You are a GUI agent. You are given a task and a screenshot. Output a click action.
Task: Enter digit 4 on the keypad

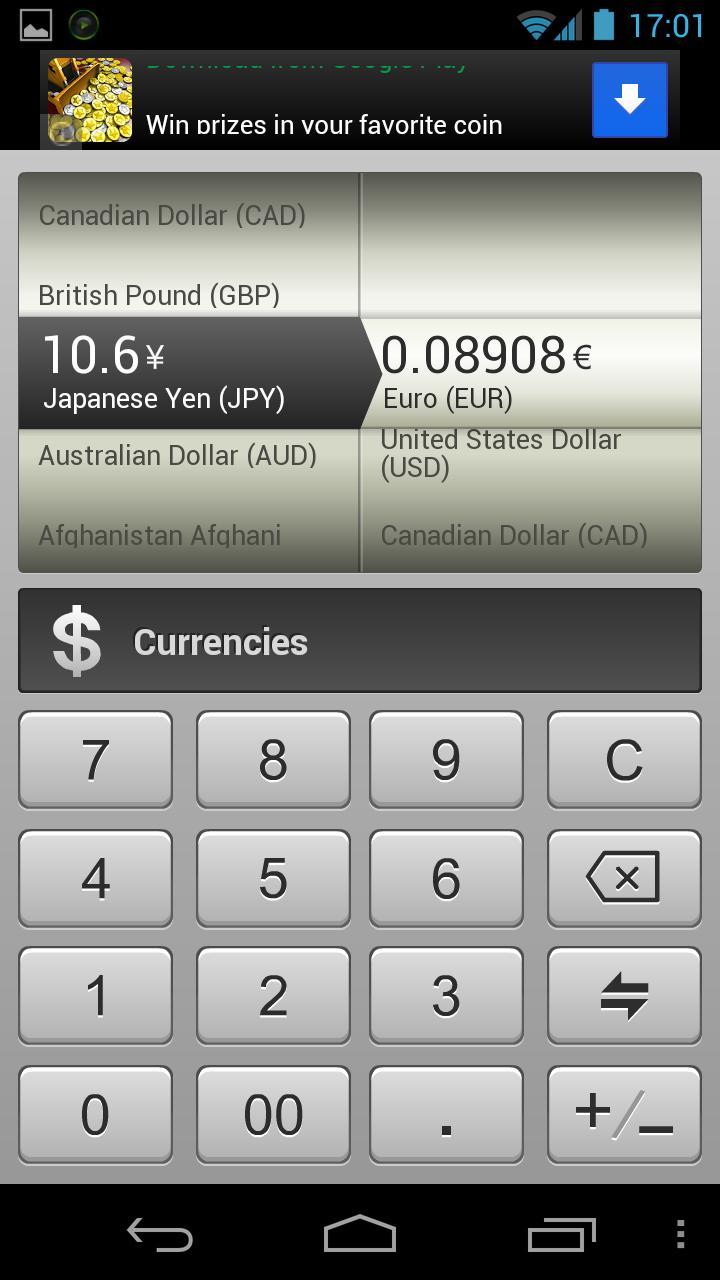[95, 878]
